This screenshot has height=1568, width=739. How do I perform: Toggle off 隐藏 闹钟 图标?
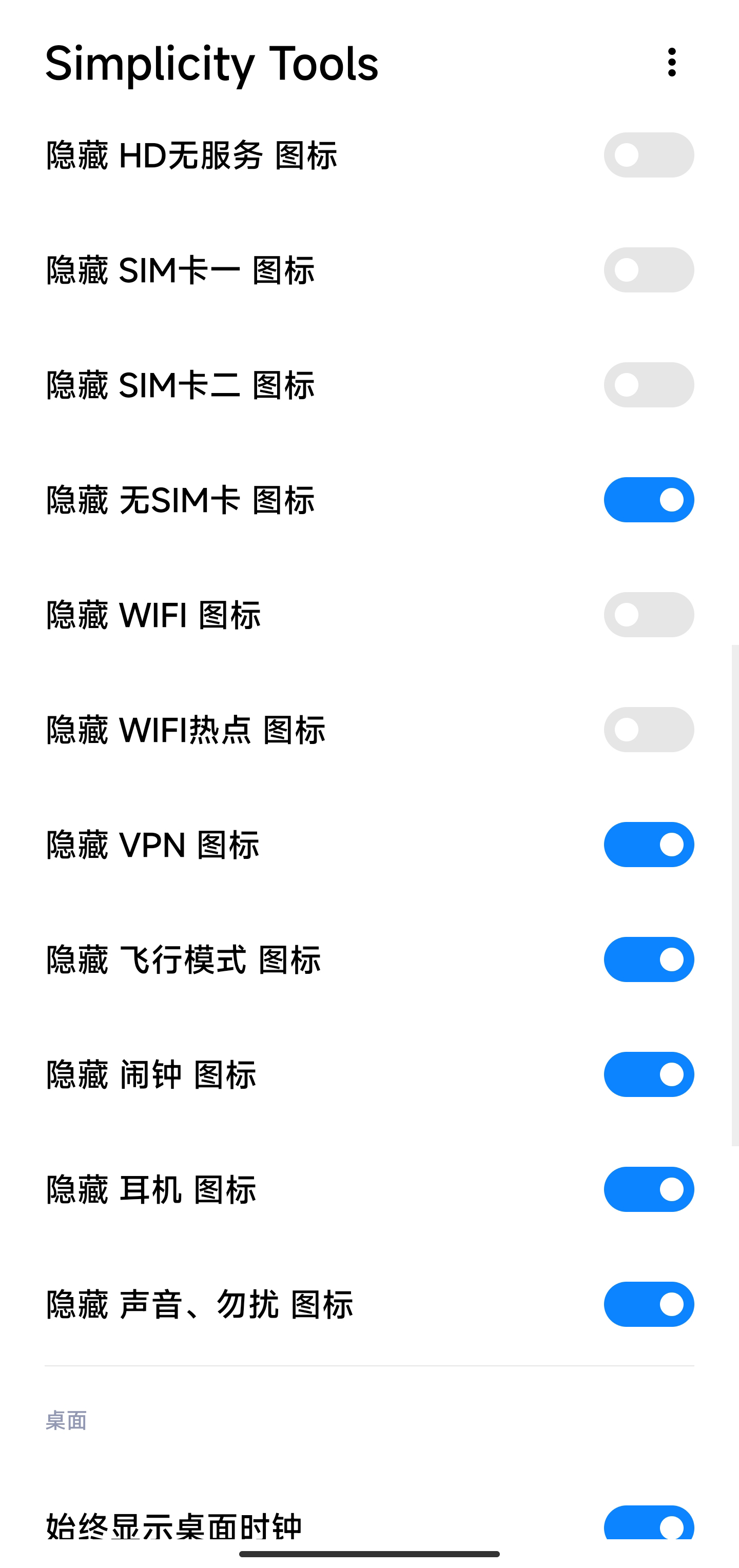tap(648, 1074)
